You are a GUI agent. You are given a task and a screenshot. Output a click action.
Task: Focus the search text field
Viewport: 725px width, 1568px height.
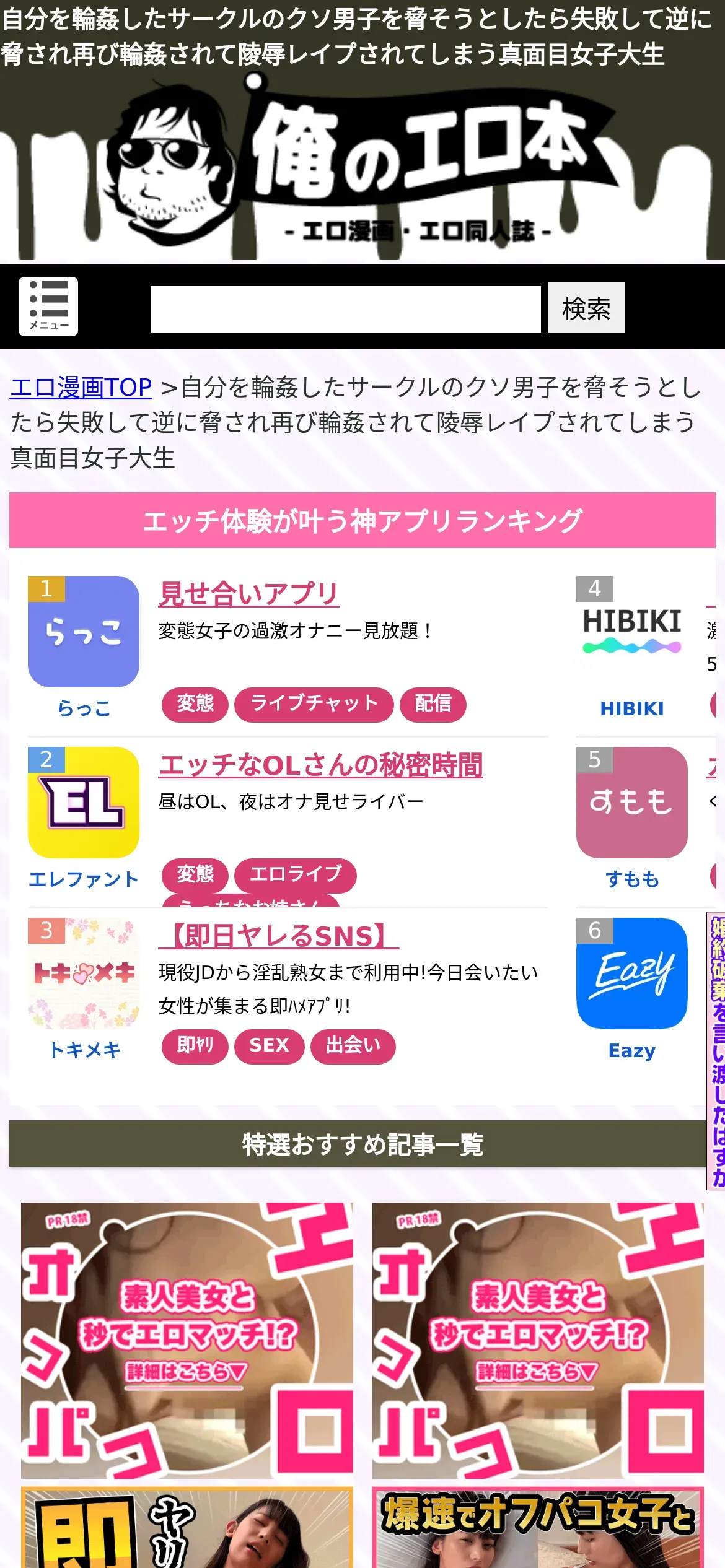[345, 309]
